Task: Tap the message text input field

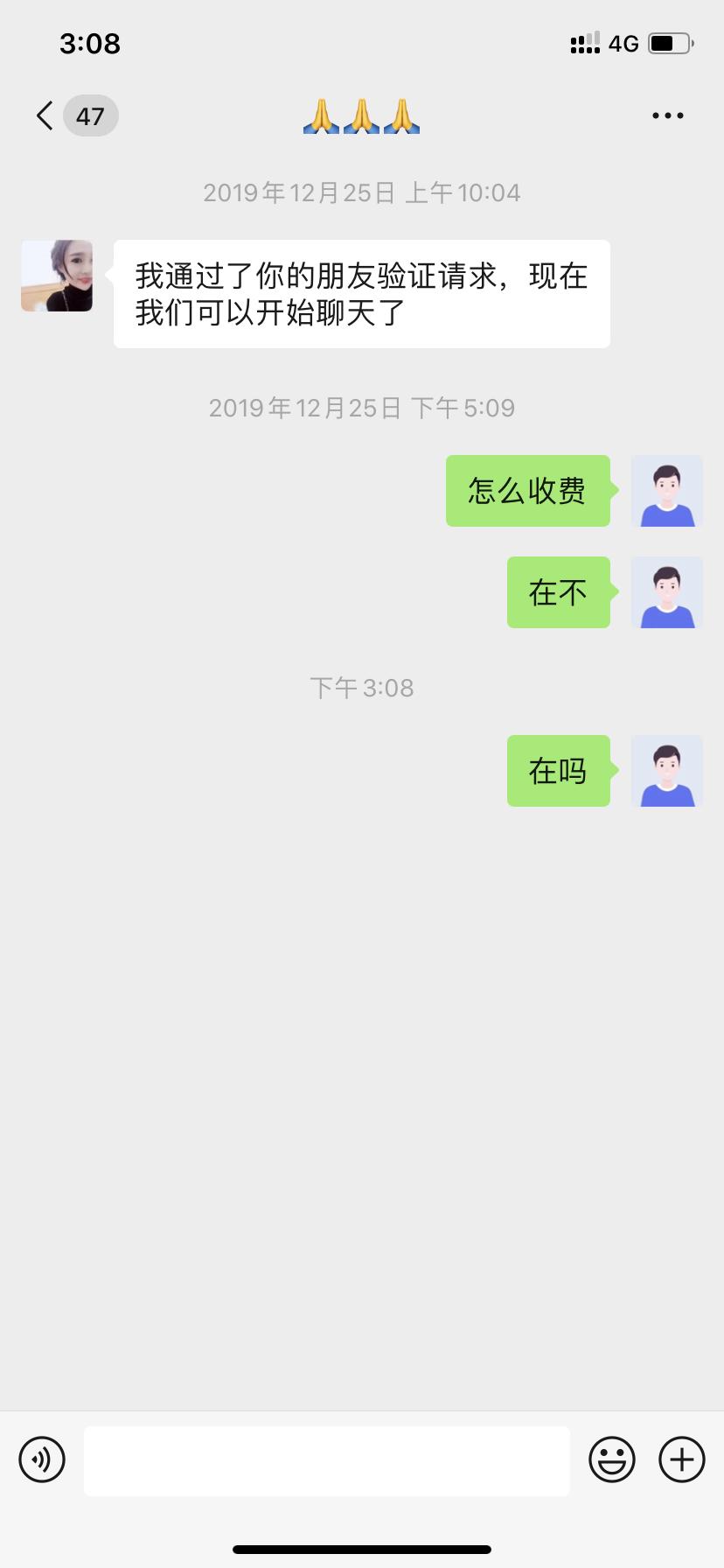Action: 325,1459
